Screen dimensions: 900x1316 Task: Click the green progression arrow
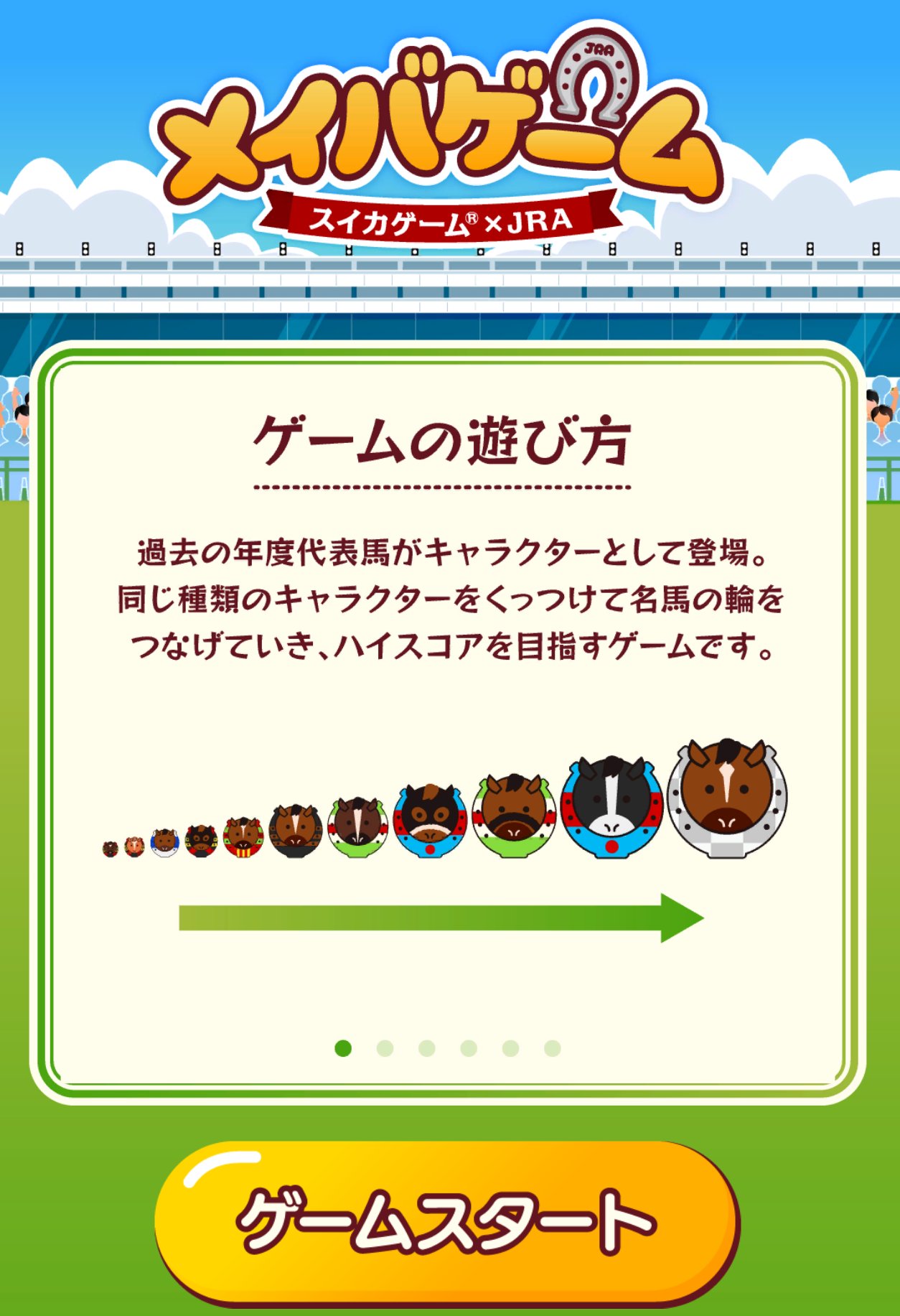coord(445,918)
